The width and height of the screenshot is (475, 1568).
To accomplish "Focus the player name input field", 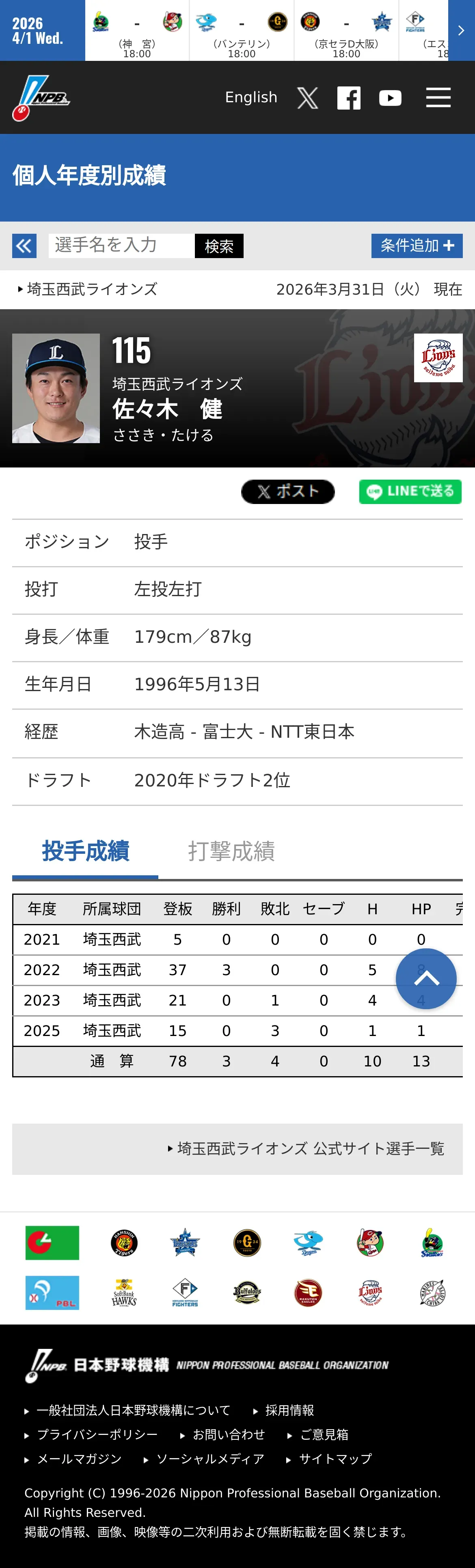I will 122,246.
